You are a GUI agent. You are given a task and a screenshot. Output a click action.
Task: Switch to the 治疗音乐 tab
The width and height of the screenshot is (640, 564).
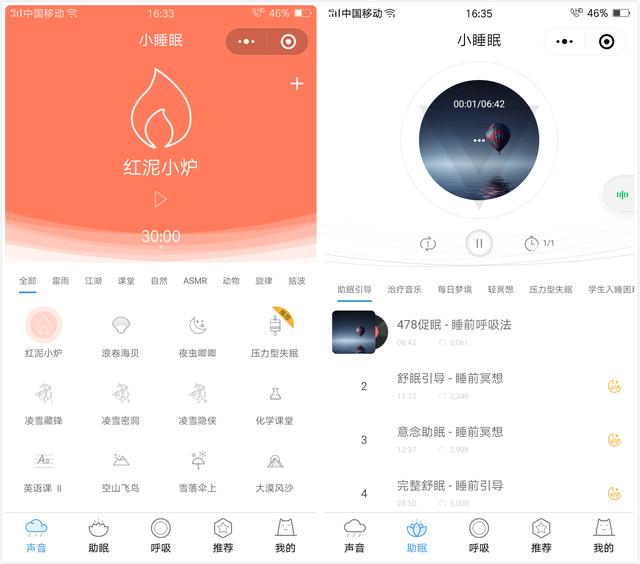click(404, 290)
